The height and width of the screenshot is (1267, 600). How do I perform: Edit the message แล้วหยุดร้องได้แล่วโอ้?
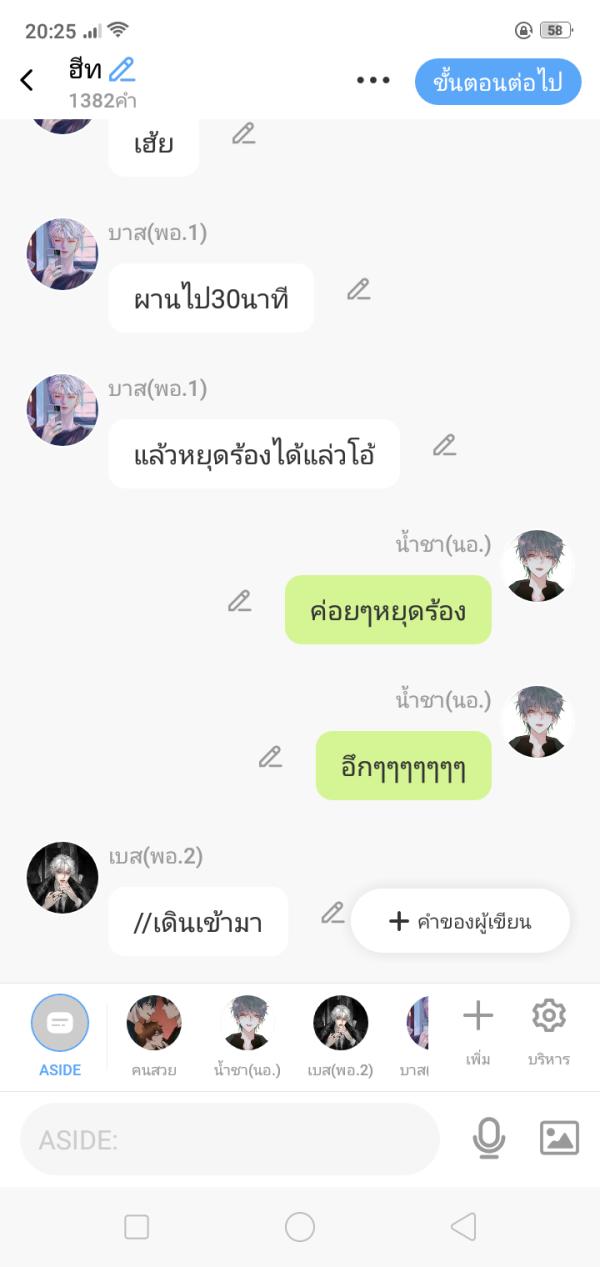pos(444,446)
